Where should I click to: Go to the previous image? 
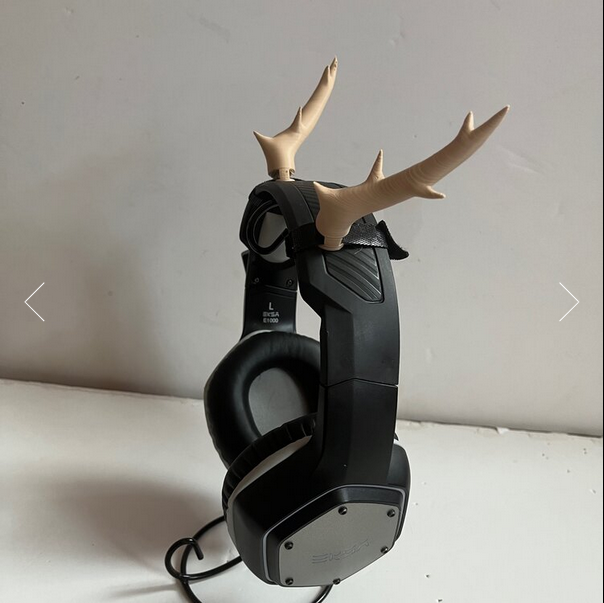(x=35, y=301)
